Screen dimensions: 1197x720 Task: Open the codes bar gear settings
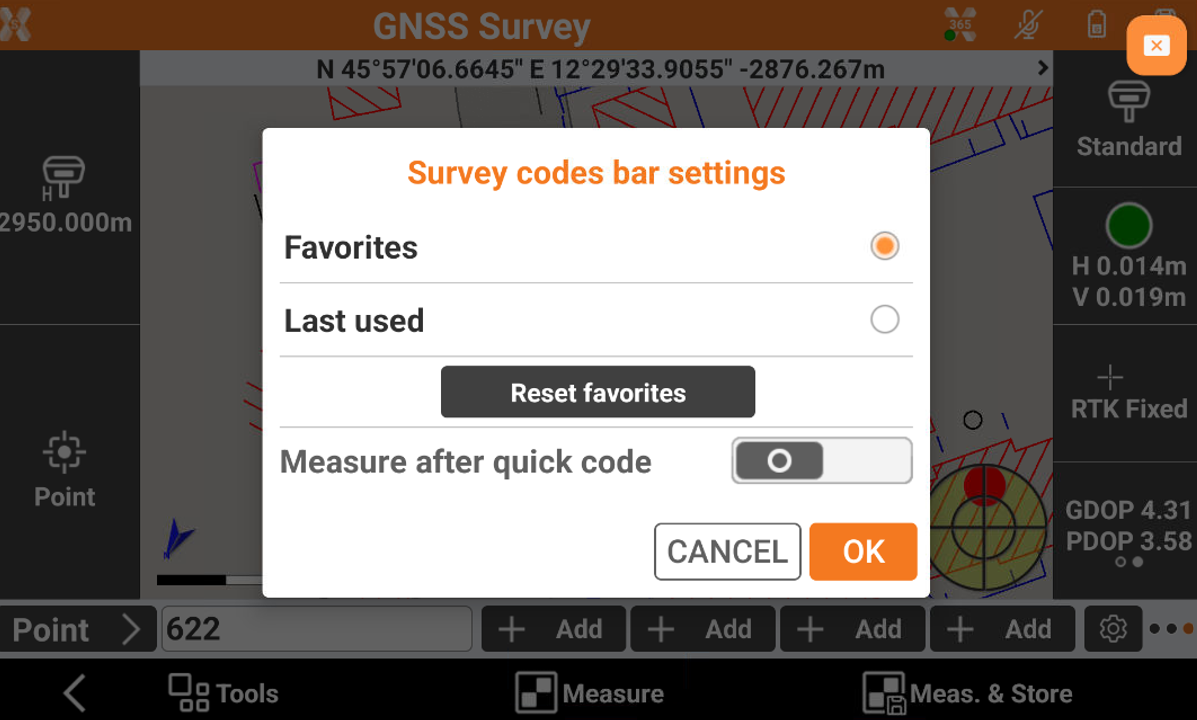click(x=1112, y=629)
